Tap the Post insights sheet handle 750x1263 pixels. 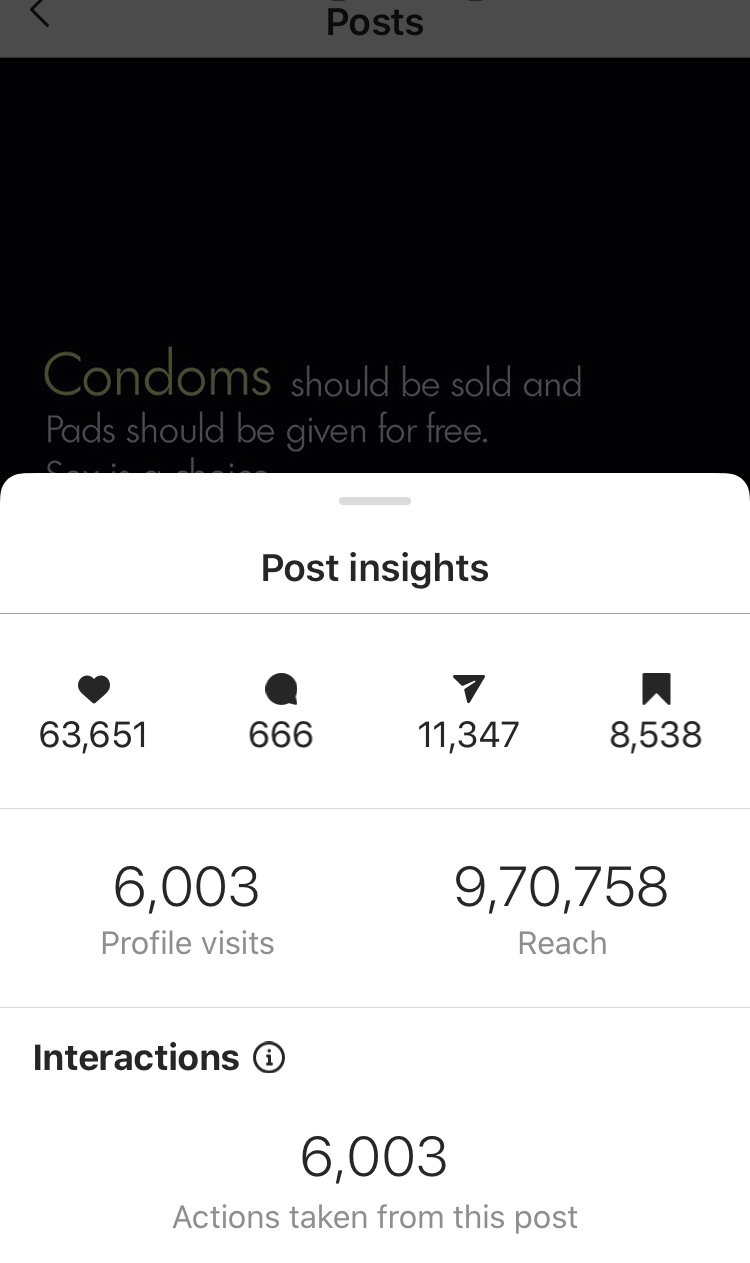pyautogui.click(x=375, y=500)
